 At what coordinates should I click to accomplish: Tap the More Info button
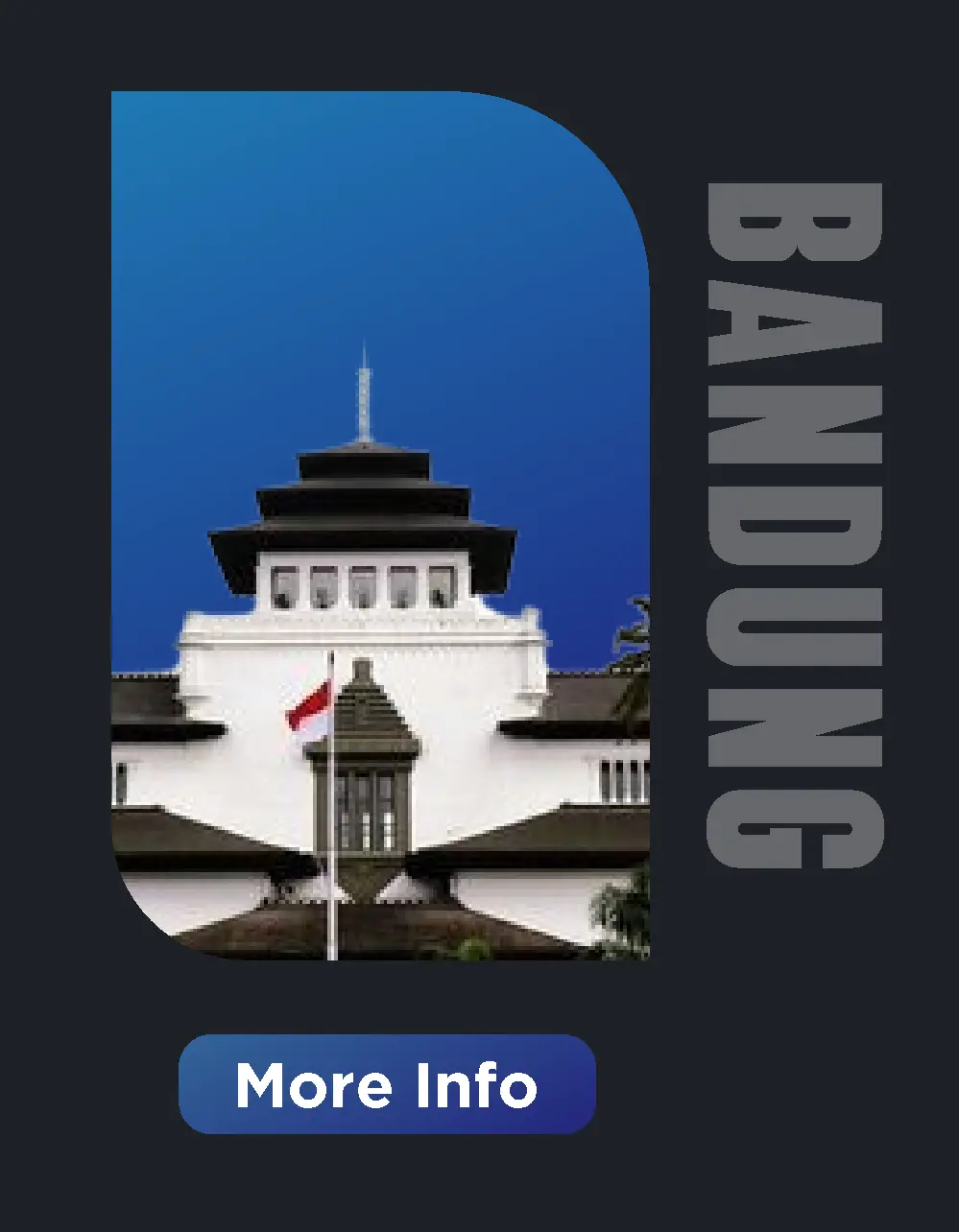pyautogui.click(x=387, y=1084)
